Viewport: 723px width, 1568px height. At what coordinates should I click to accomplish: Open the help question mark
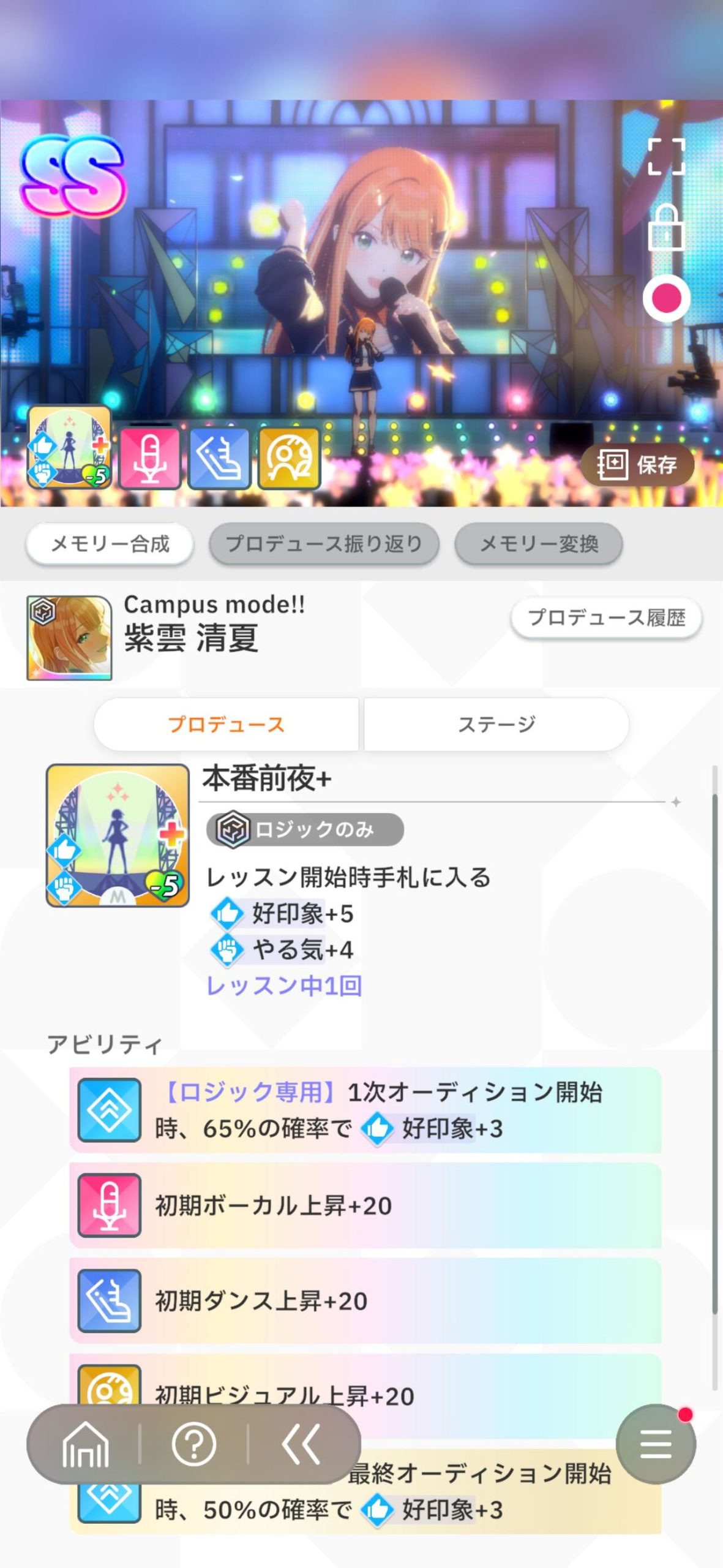tap(193, 1445)
